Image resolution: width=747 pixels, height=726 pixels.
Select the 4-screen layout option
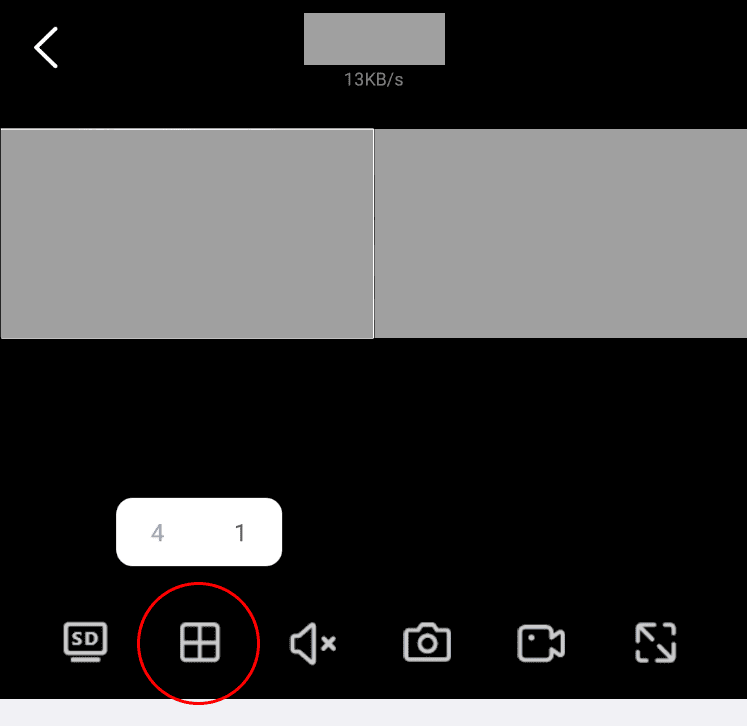pyautogui.click(x=157, y=533)
